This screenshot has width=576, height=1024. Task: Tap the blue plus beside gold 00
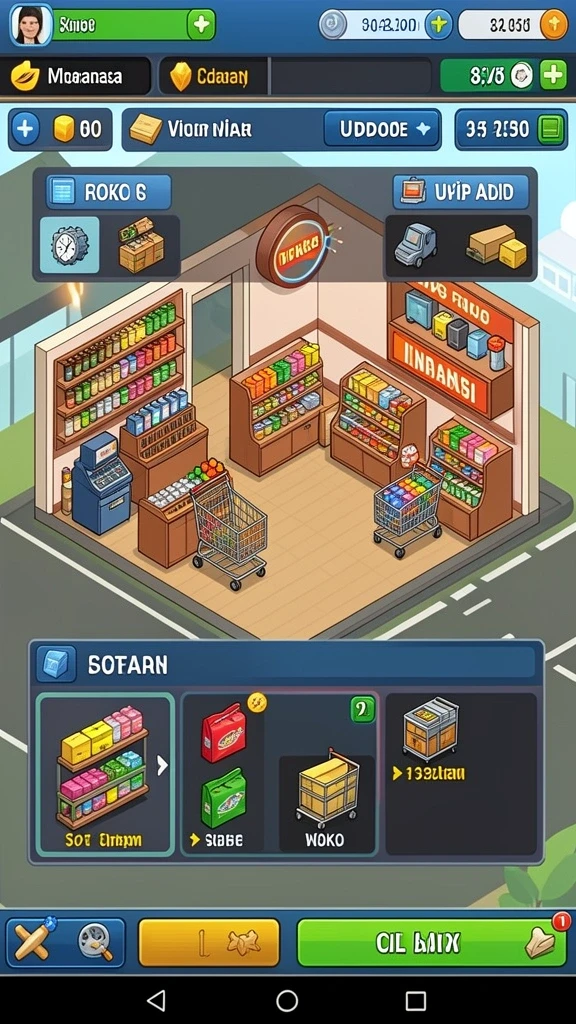(24, 129)
